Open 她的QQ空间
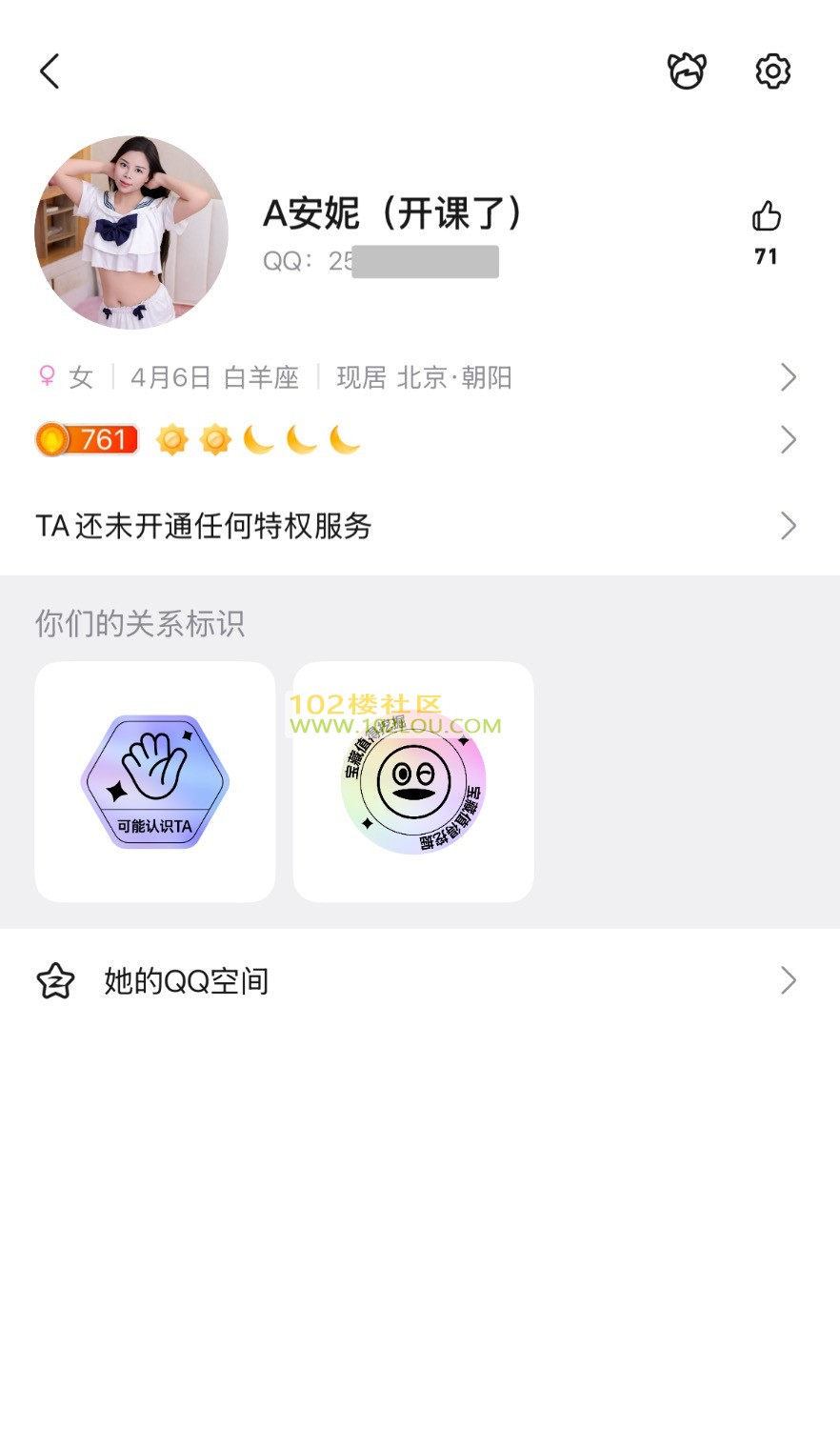840x1429 pixels. coord(419,980)
